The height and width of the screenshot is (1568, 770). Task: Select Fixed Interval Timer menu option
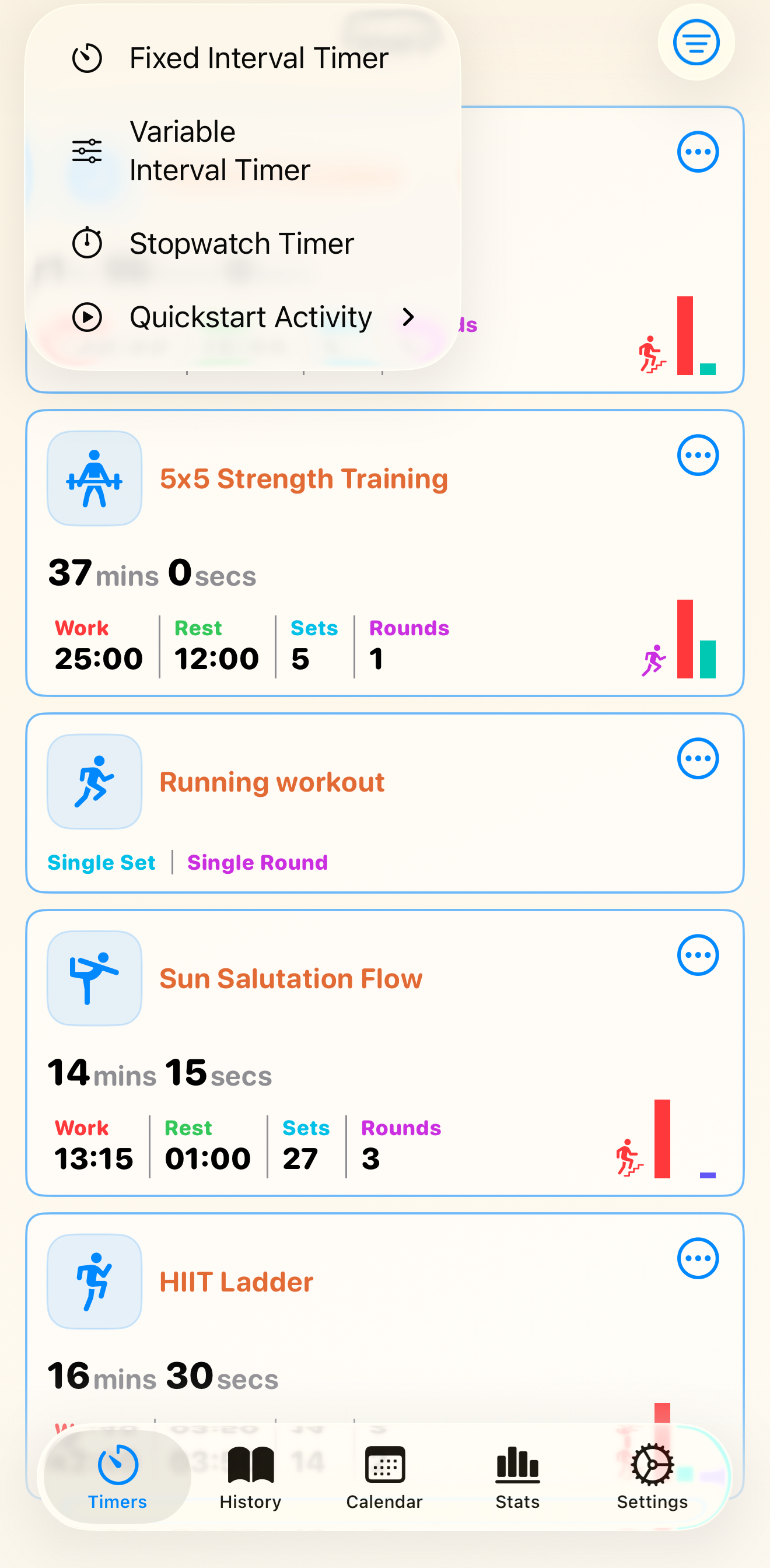click(258, 58)
